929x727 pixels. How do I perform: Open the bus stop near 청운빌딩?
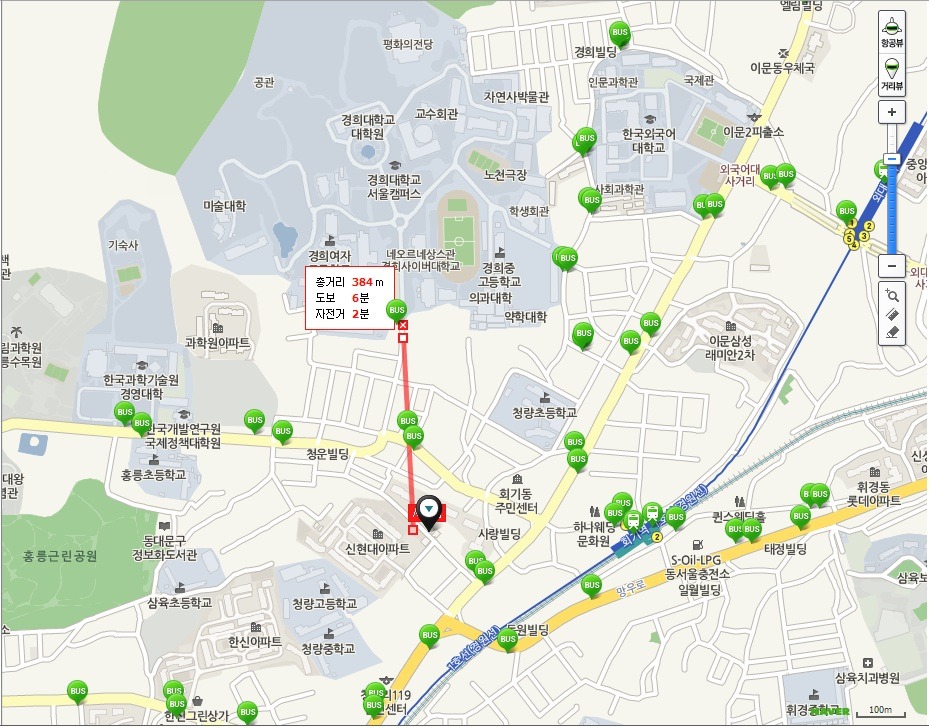pyautogui.click(x=283, y=431)
